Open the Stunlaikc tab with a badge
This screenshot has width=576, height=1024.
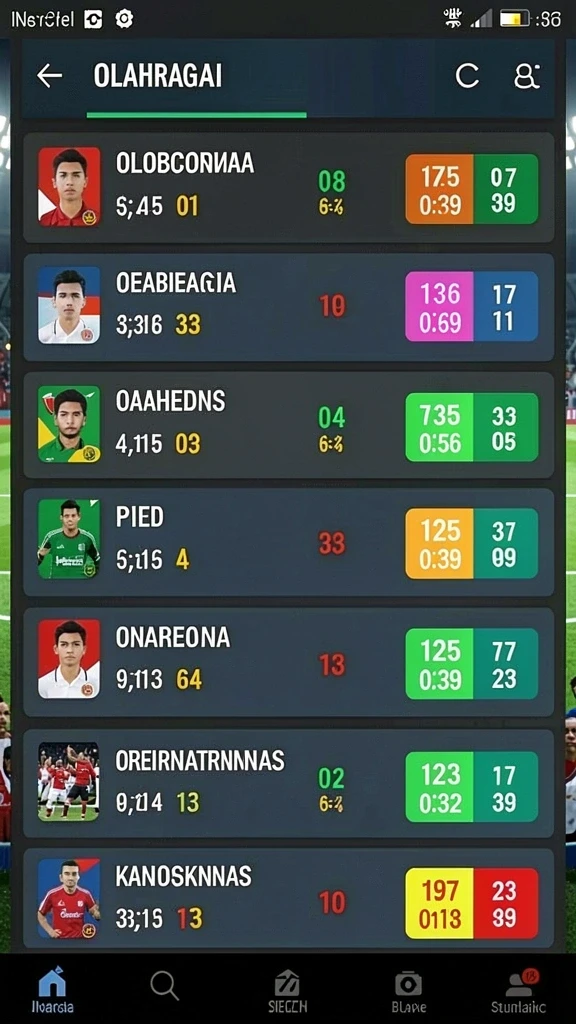click(x=518, y=991)
